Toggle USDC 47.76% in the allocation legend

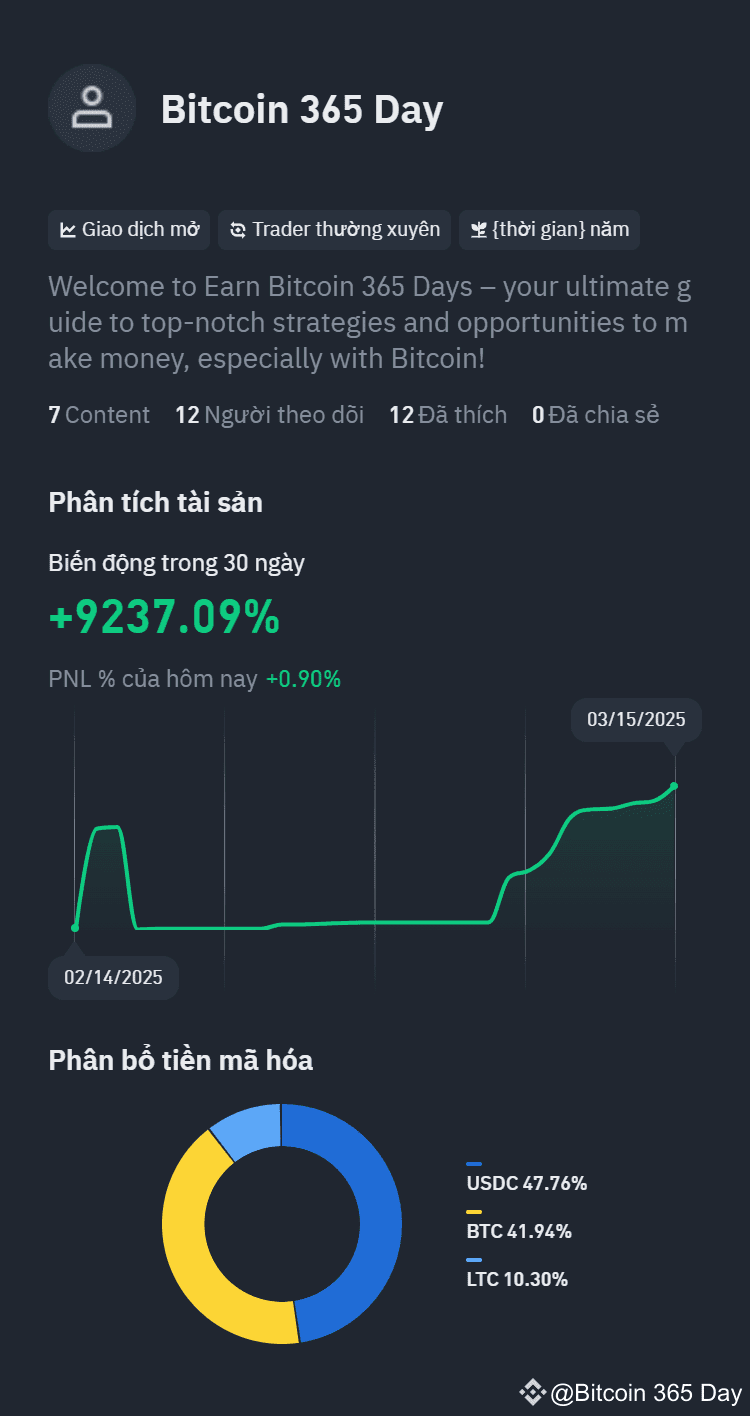526,1183
